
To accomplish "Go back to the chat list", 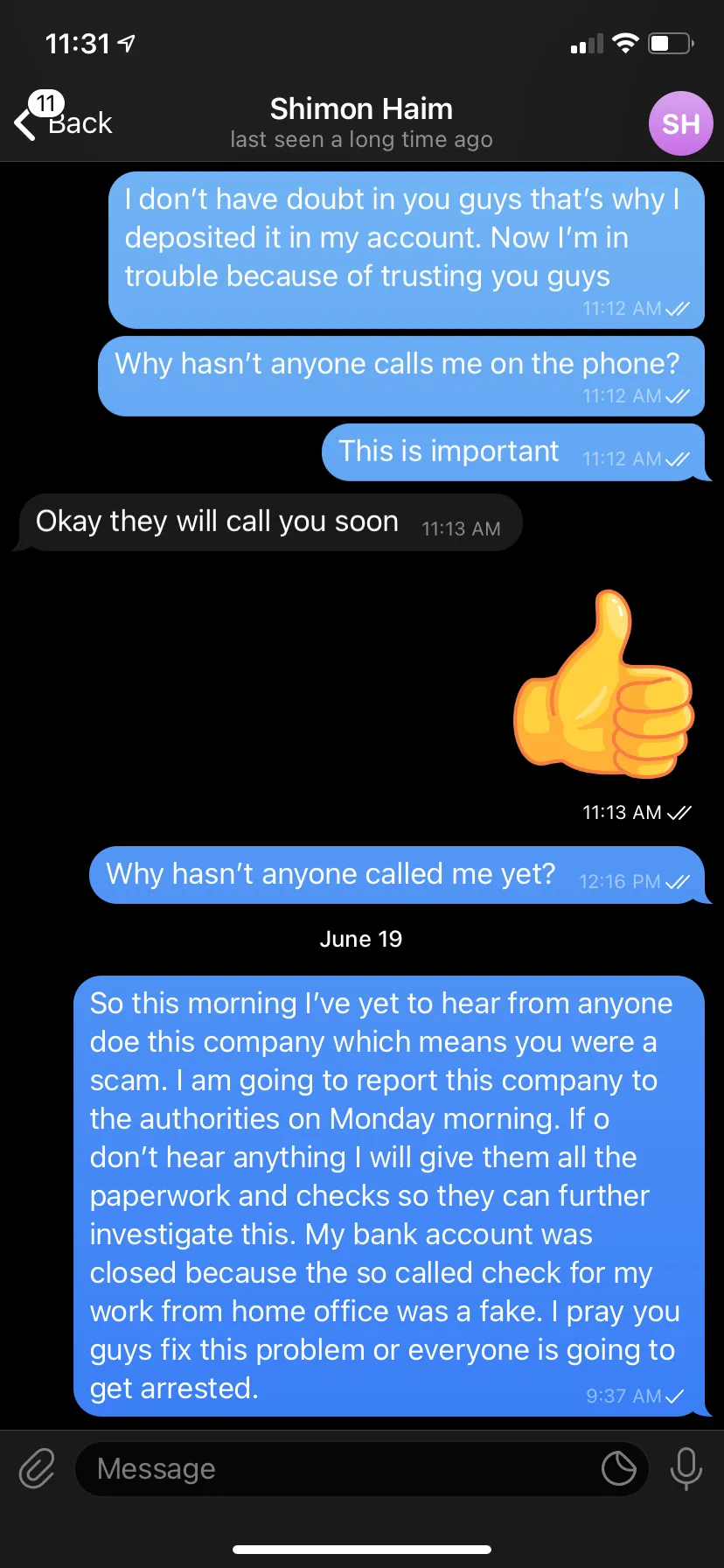I will pyautogui.click(x=63, y=122).
